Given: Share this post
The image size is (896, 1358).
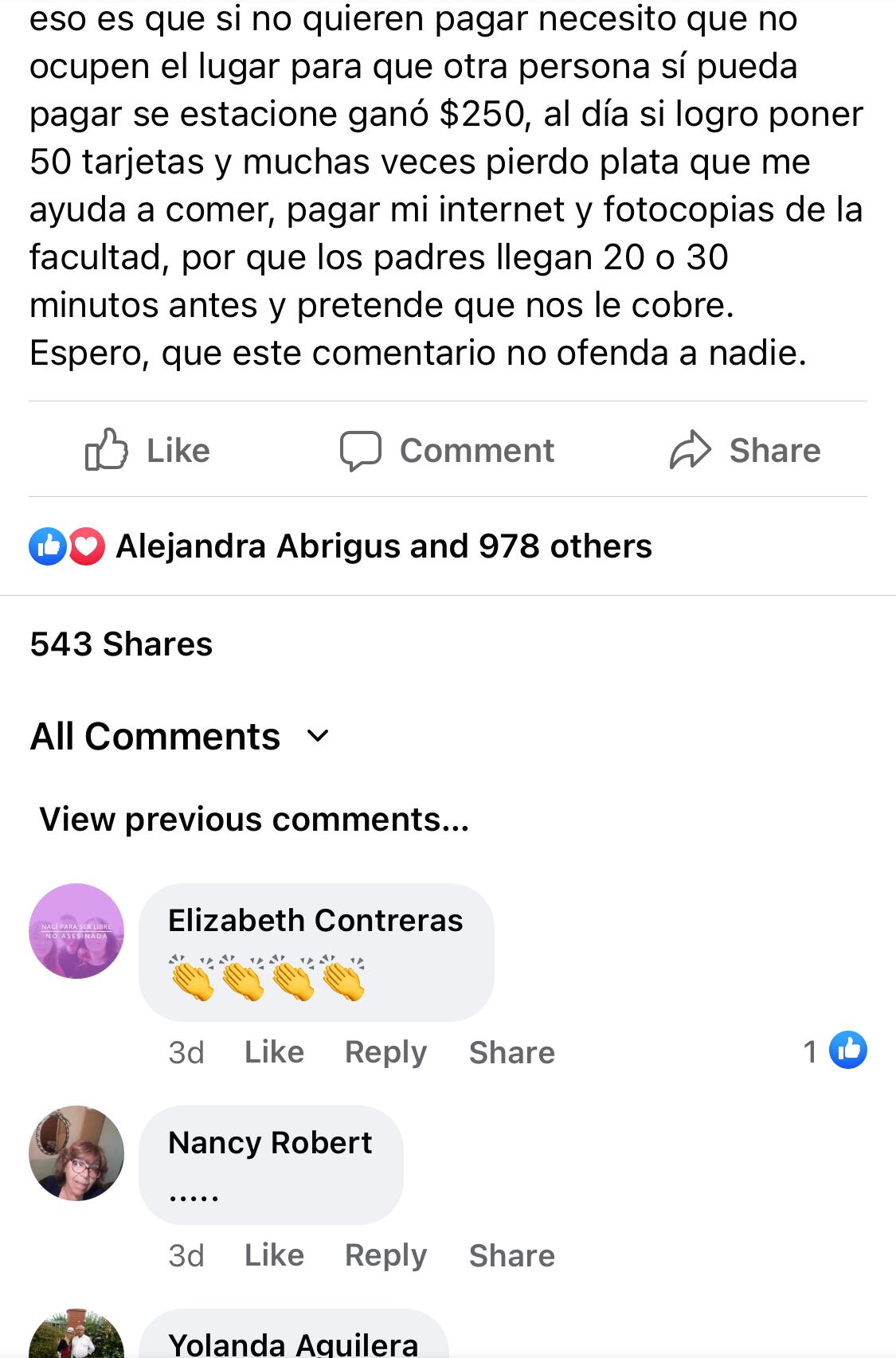Looking at the screenshot, I should 745,450.
